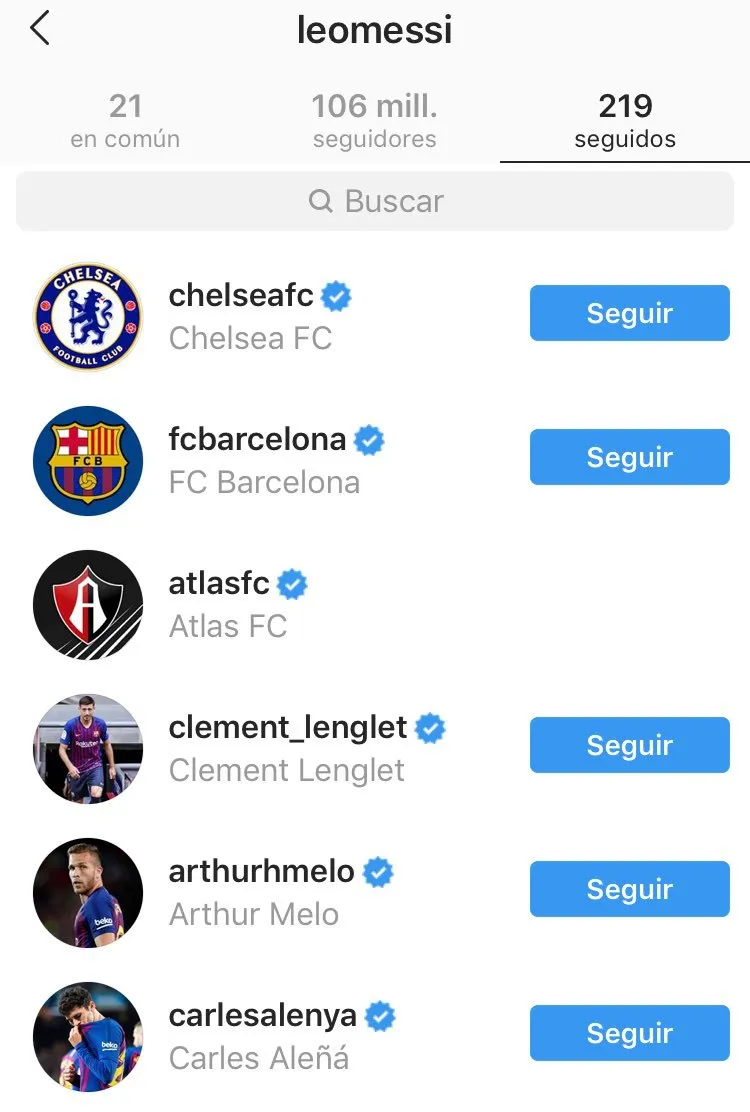Open Clement Lenglet's profile photo

[88, 749]
